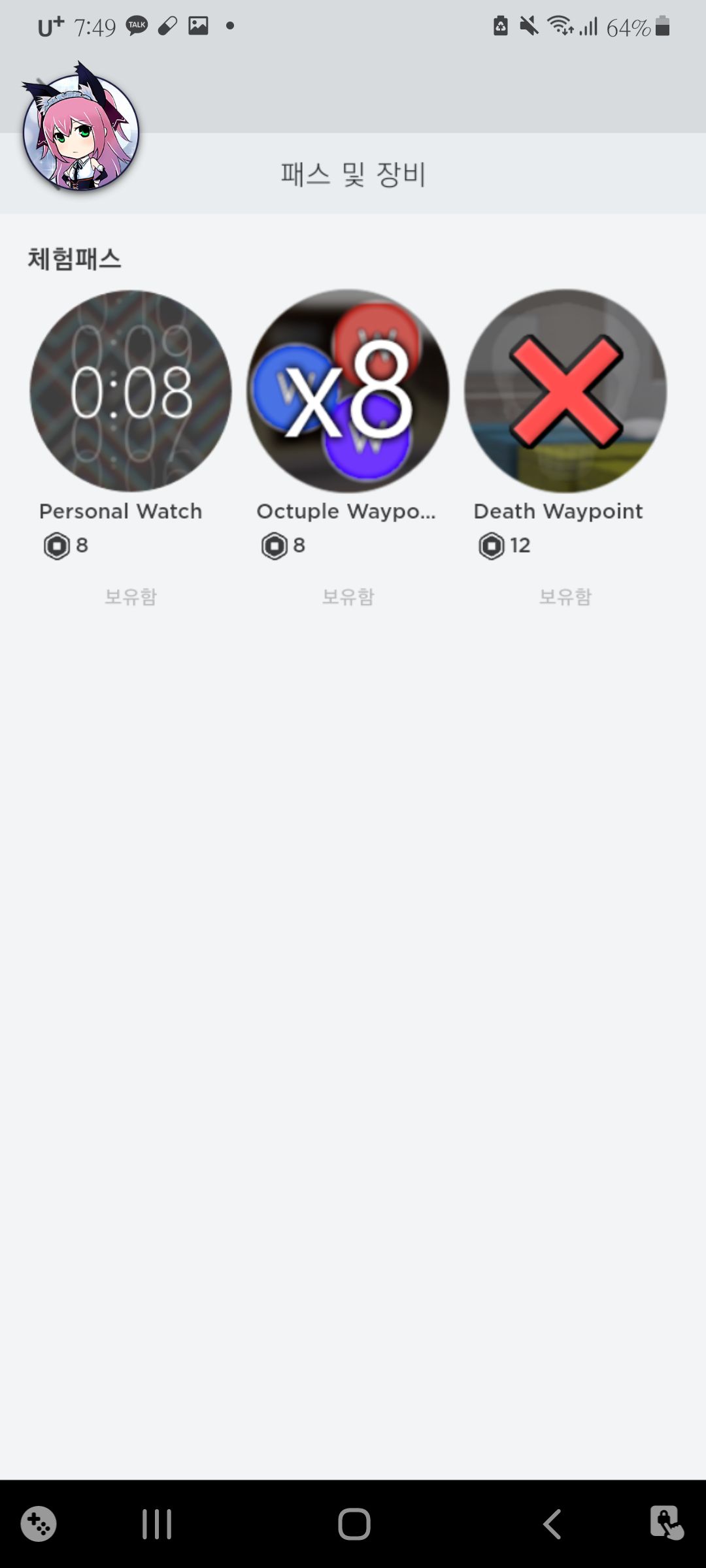
Task: Open the recent apps view
Action: [157, 1524]
